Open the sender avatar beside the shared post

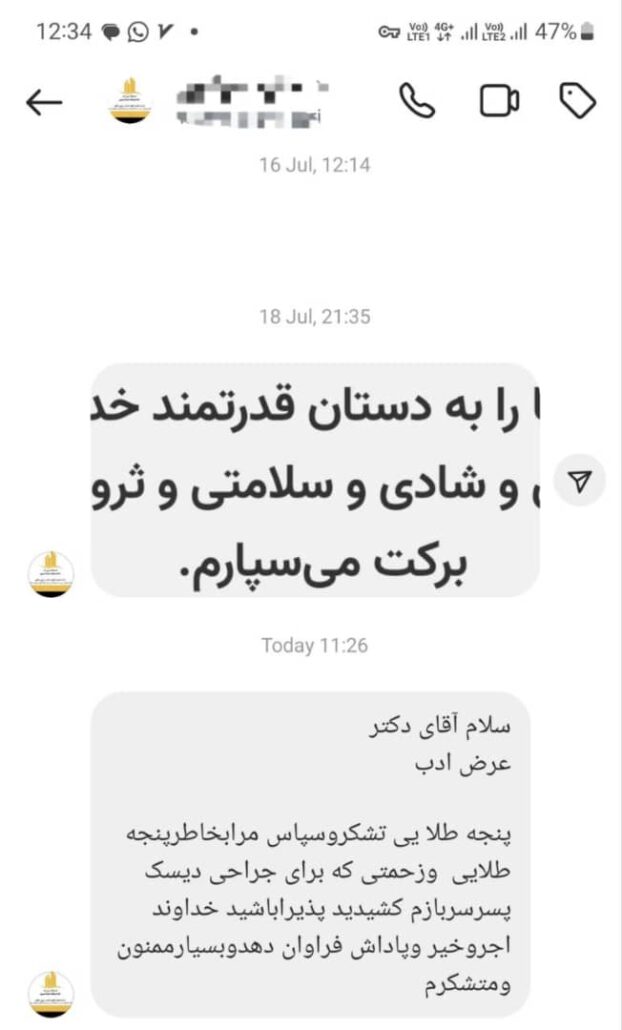51,573
